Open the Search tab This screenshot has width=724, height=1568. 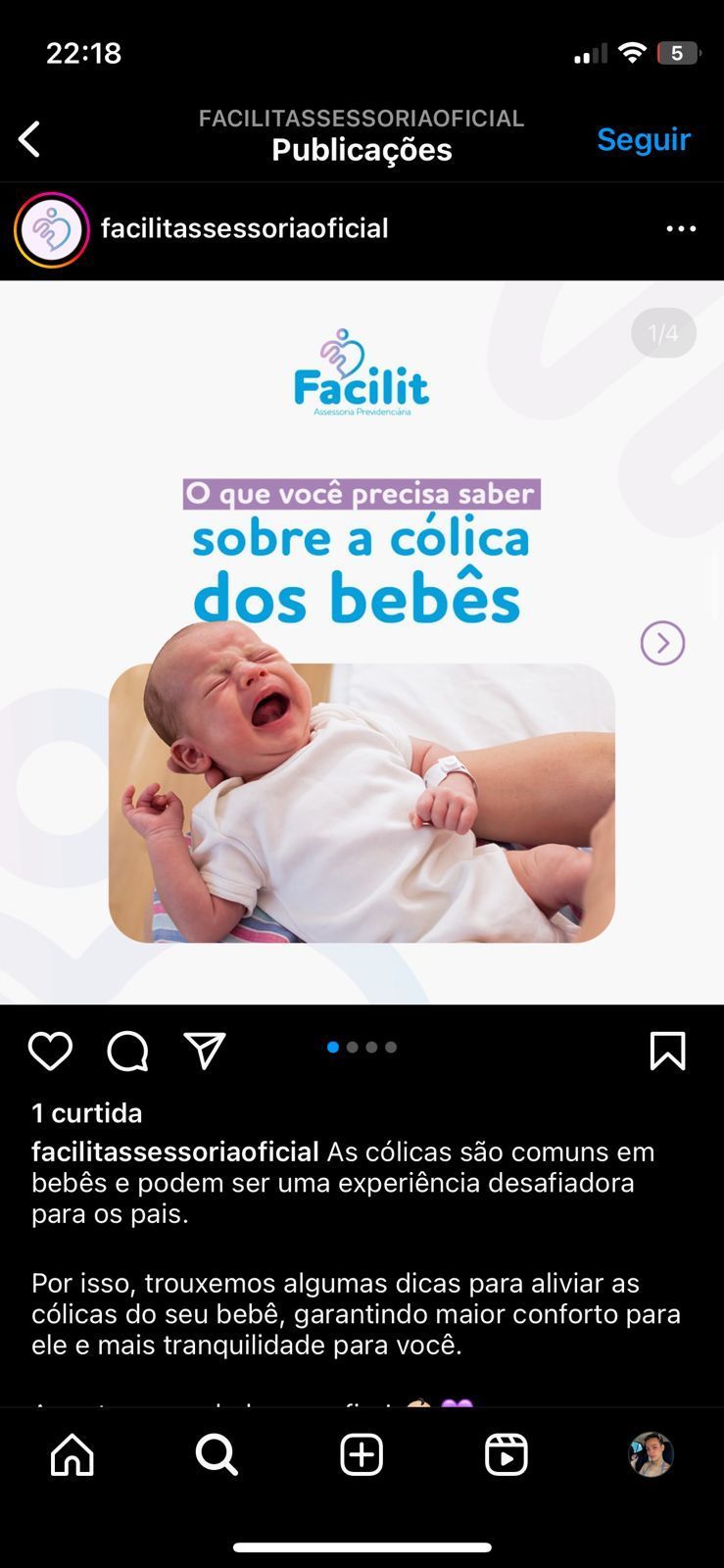(217, 1455)
